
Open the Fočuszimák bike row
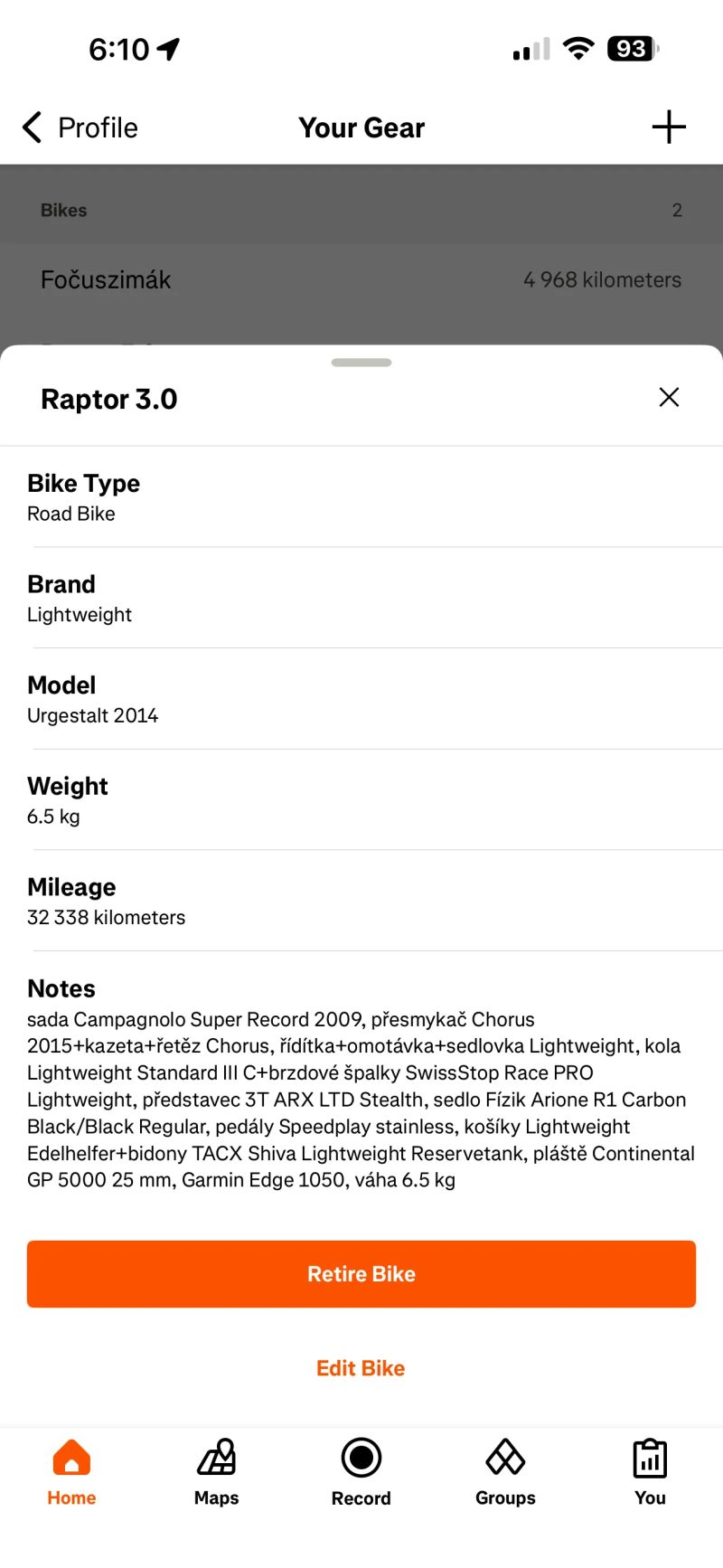click(361, 280)
